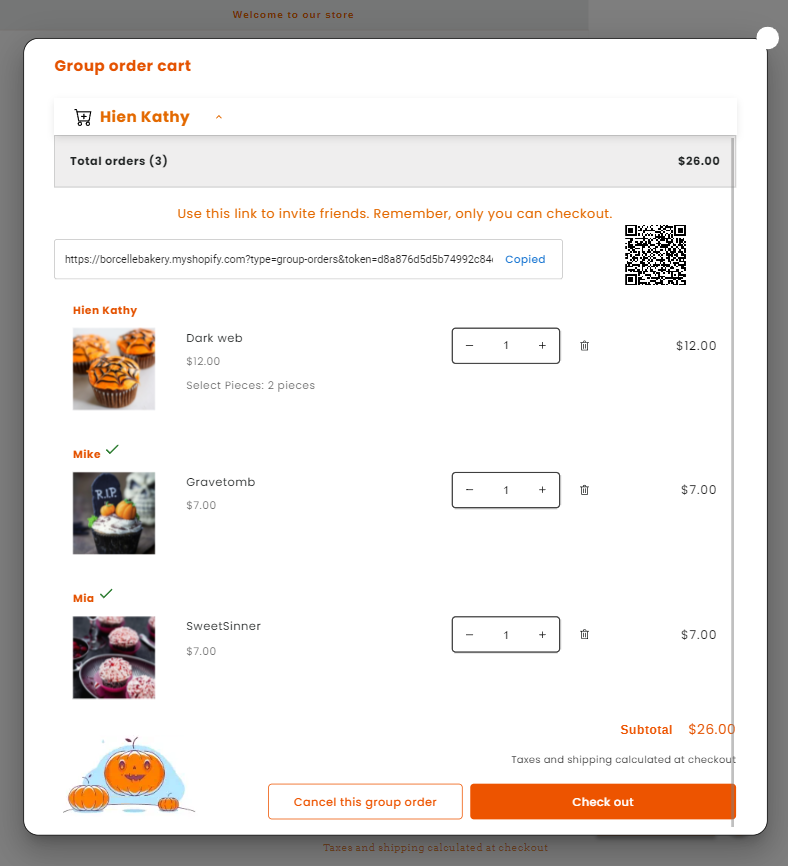Open the SweetSinner product image
788x866 pixels.
coord(114,657)
